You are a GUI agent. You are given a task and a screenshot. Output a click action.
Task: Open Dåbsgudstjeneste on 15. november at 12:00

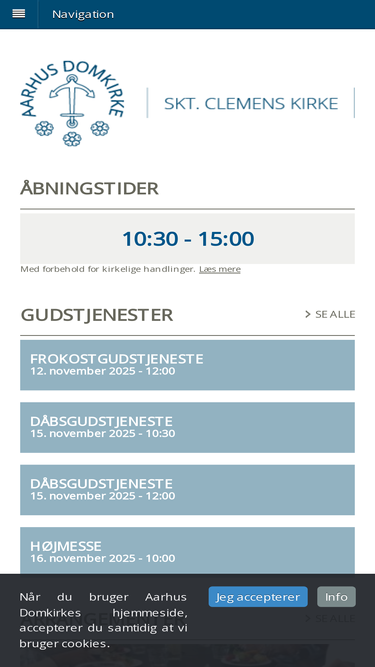tap(188, 490)
